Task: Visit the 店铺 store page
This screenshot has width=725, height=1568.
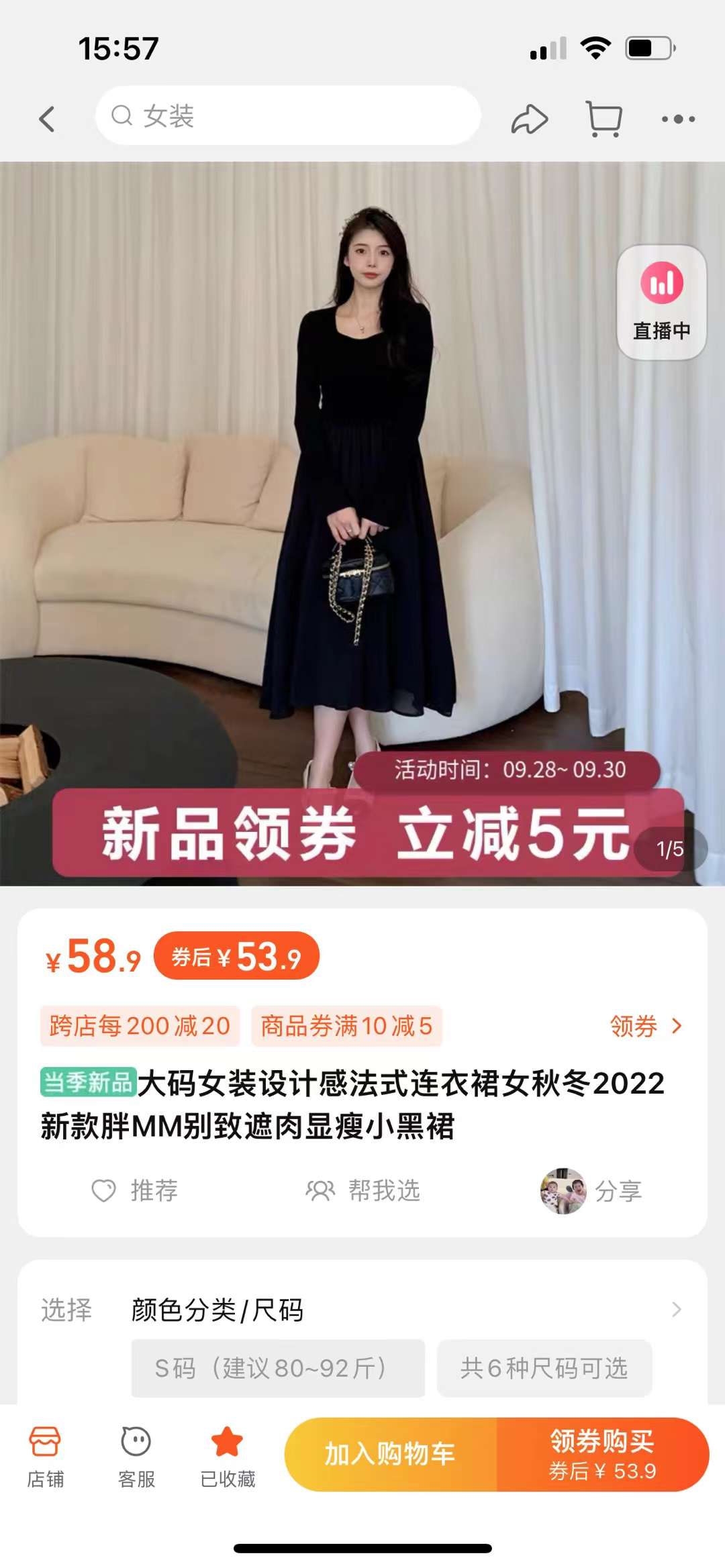Action: 46,1454
